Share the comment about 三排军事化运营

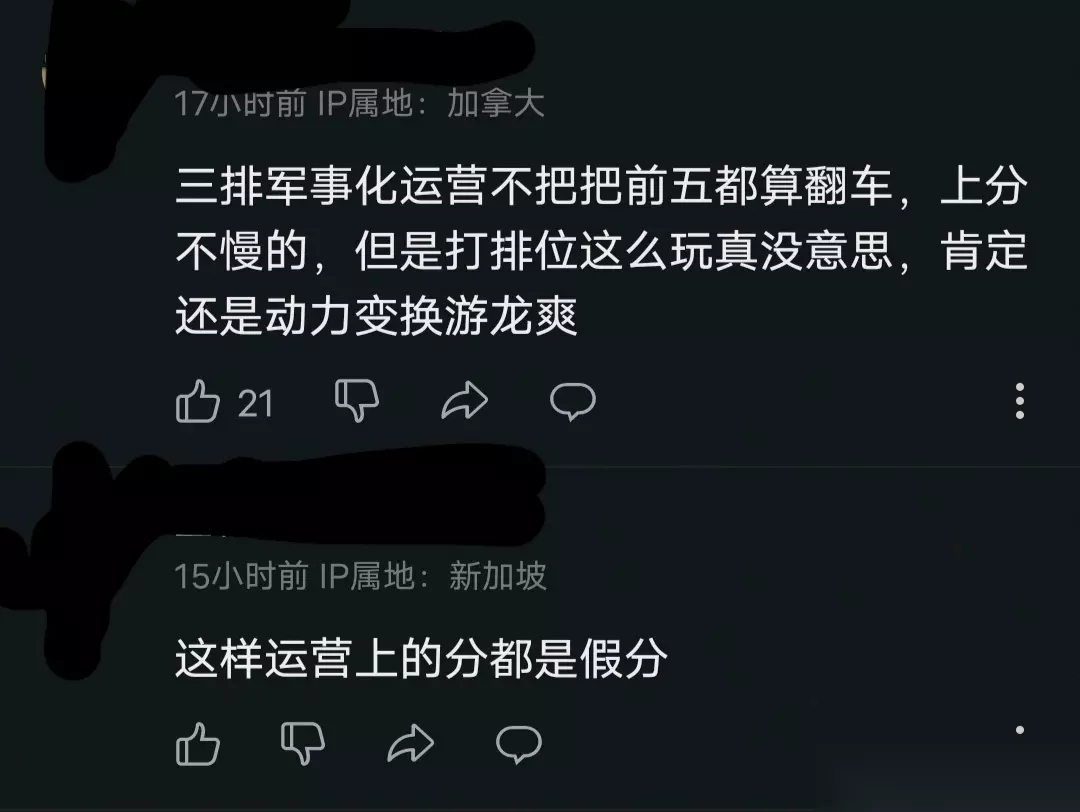click(x=465, y=401)
